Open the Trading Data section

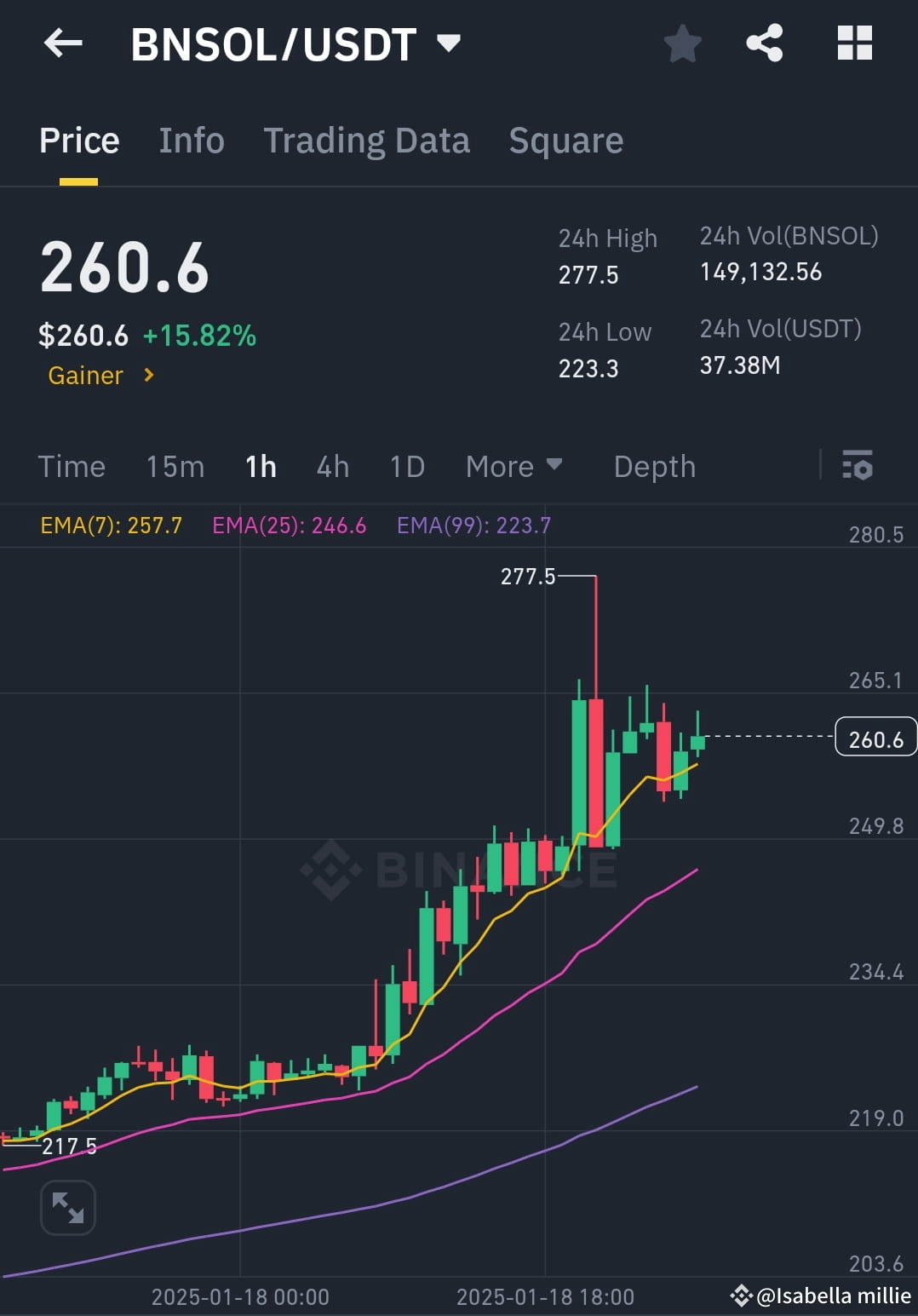pyautogui.click(x=367, y=140)
